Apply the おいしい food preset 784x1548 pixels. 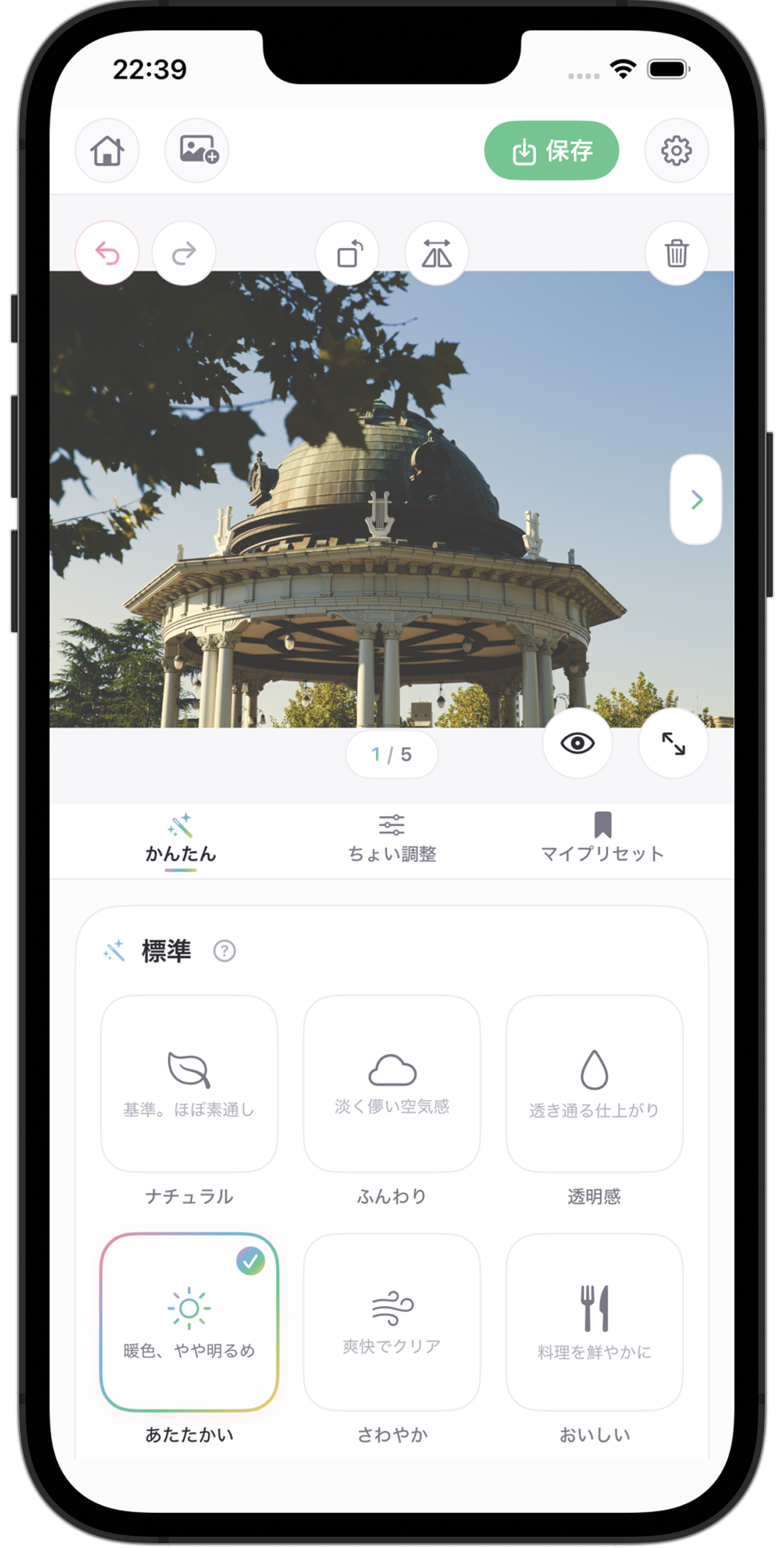tap(595, 1322)
